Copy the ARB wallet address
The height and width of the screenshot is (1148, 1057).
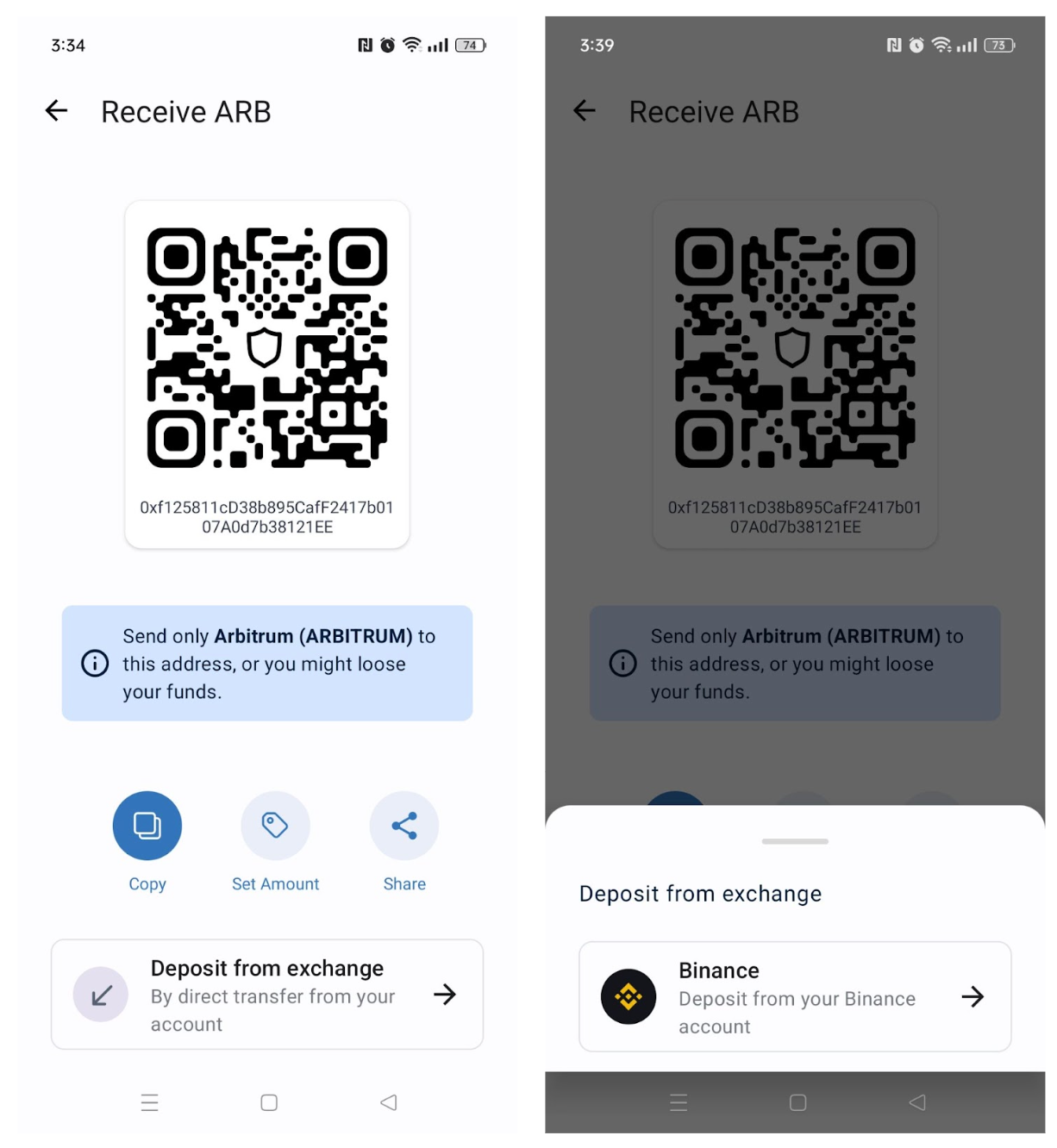[147, 826]
